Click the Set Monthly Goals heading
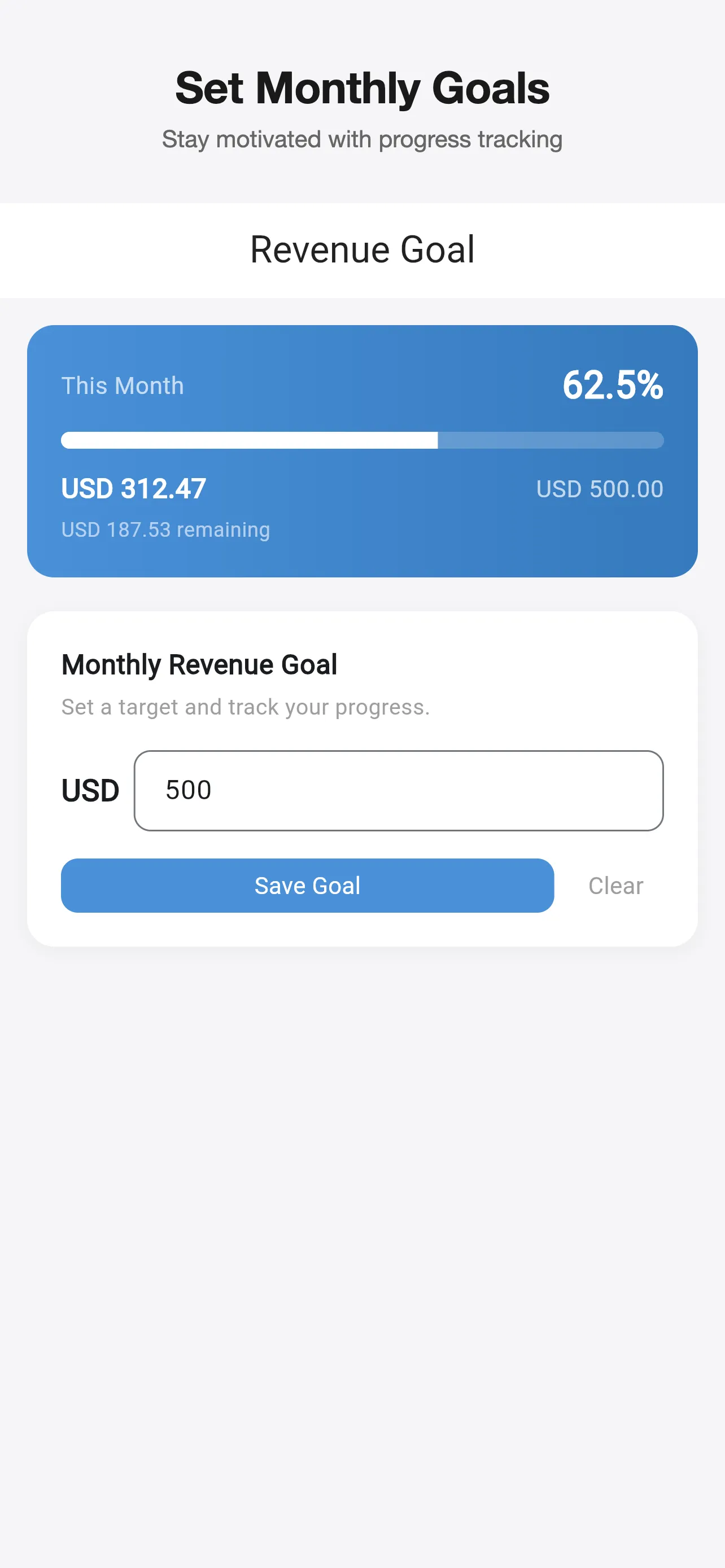The width and height of the screenshot is (725, 1568). (362, 87)
